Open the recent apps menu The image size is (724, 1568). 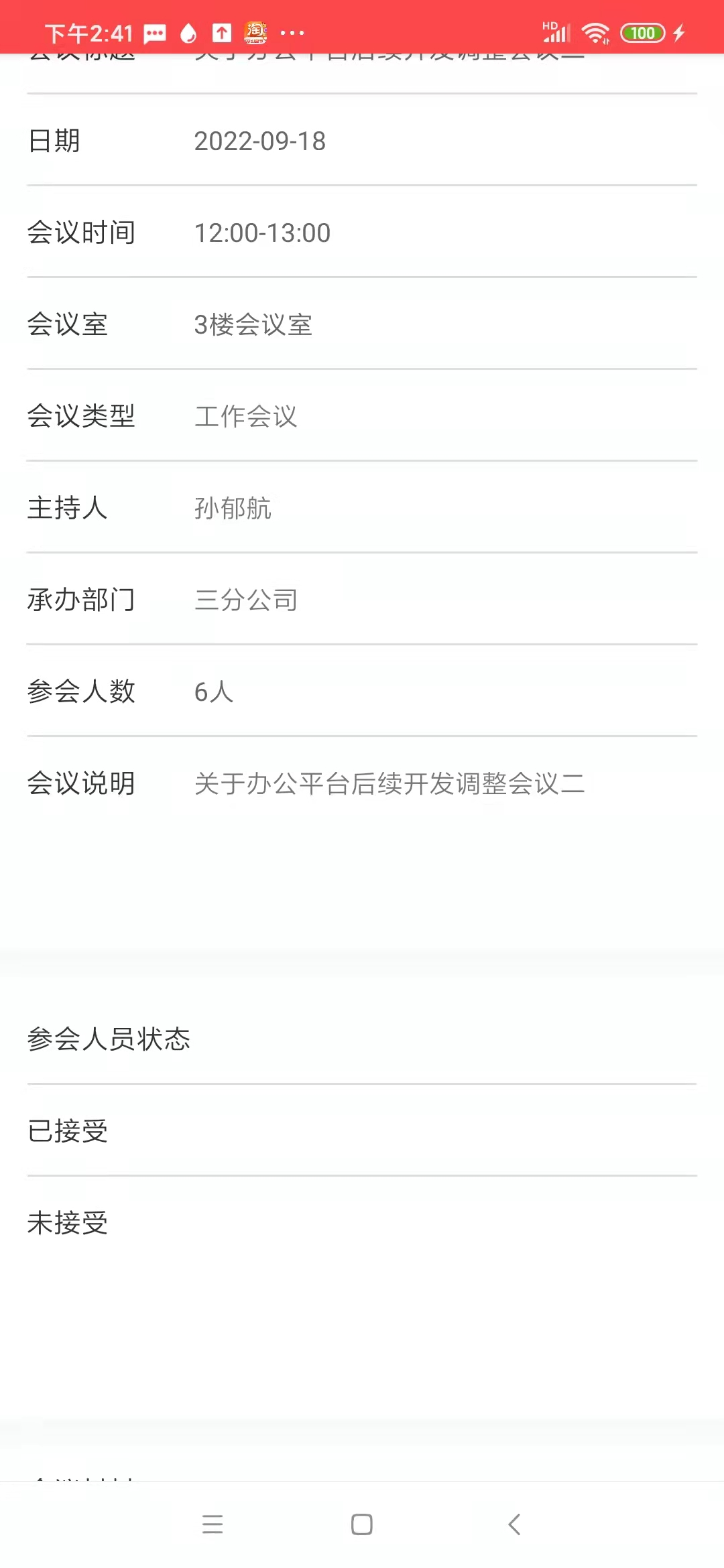pos(213,1524)
